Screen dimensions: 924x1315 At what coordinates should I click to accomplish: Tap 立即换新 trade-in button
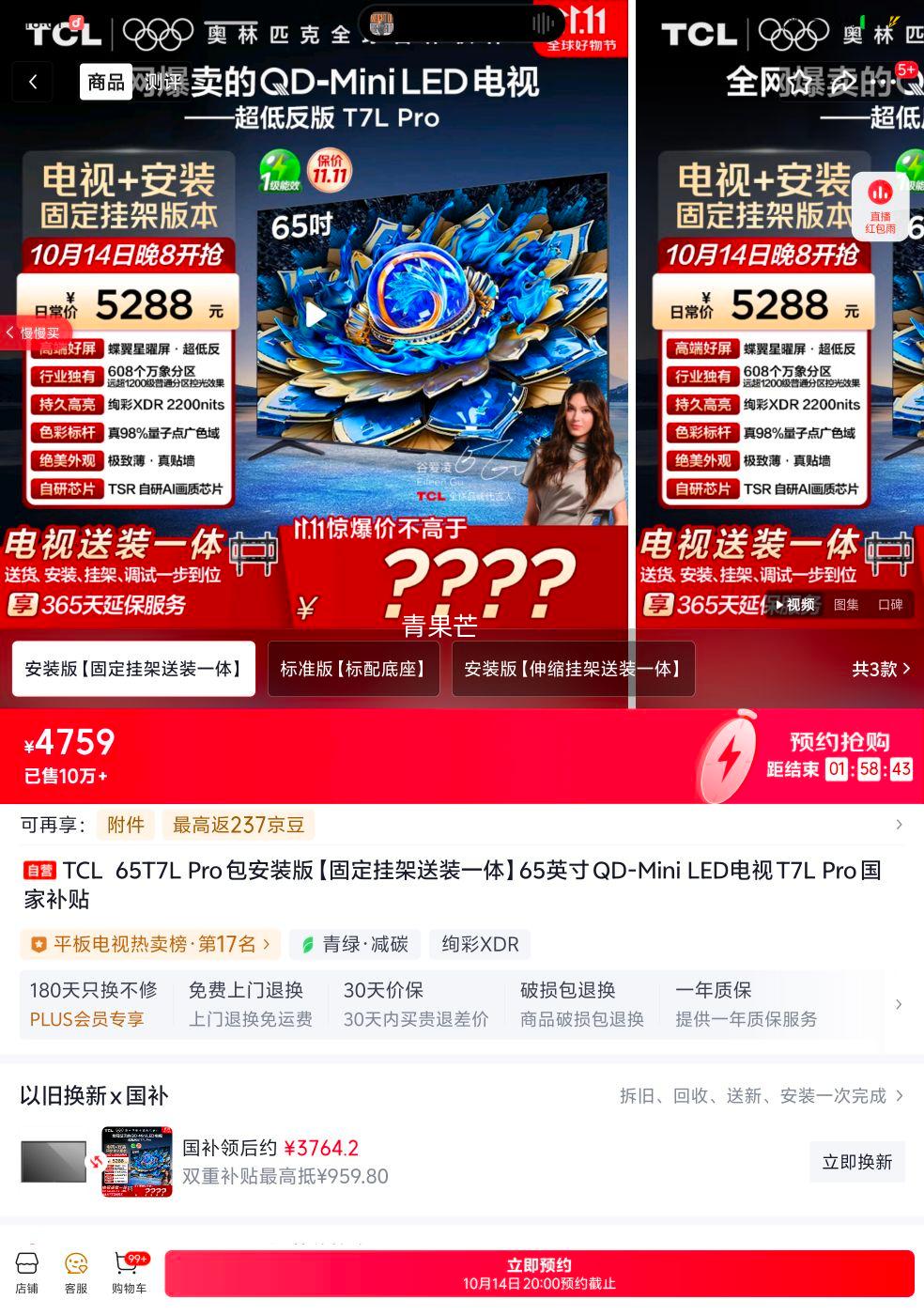click(856, 1162)
